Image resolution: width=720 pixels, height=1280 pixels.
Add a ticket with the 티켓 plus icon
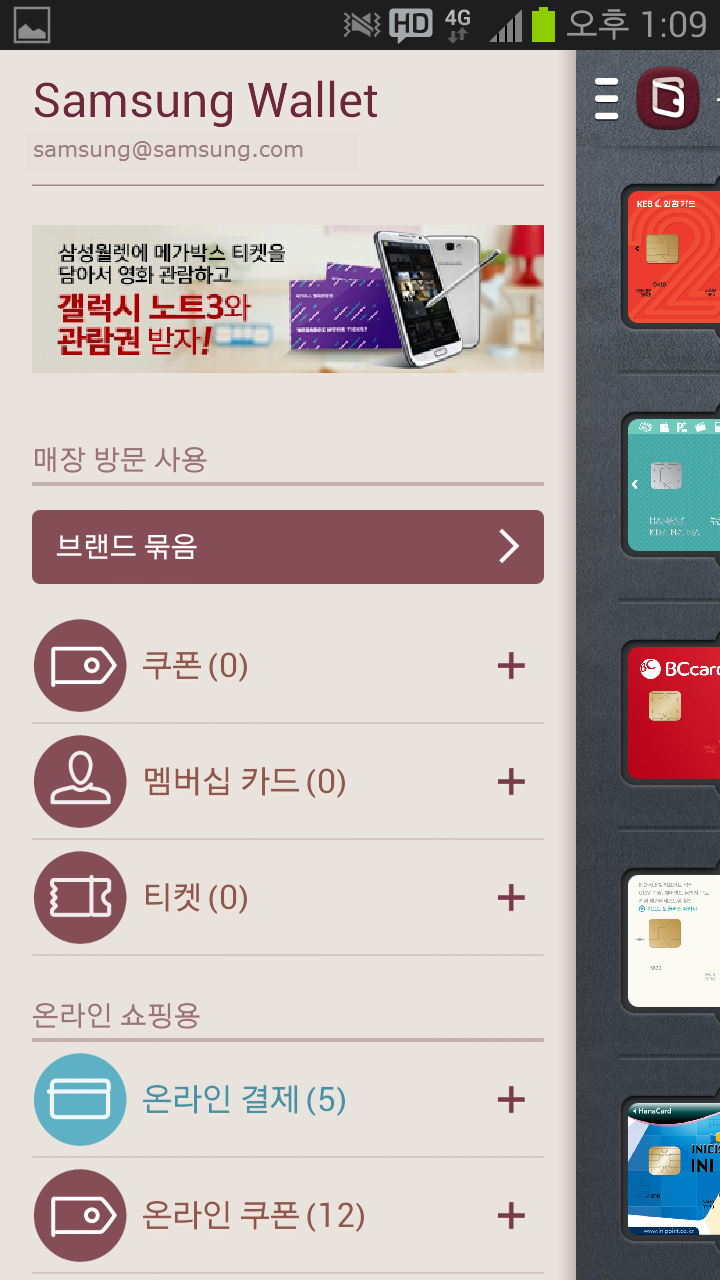click(x=511, y=898)
